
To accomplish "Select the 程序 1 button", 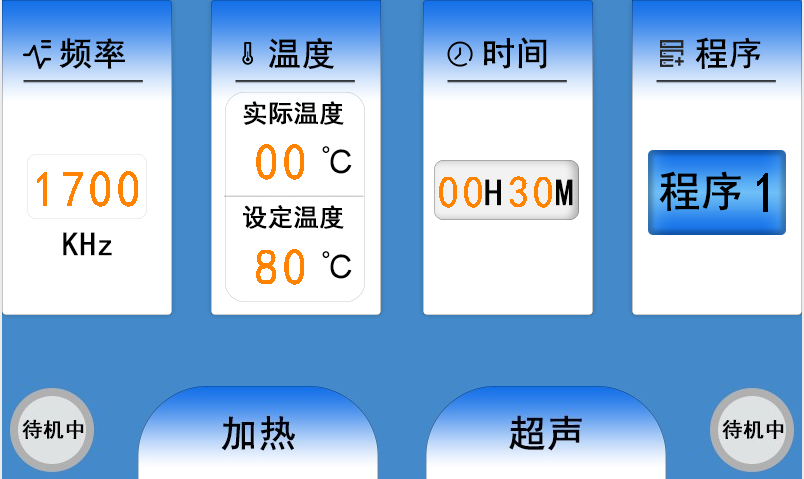I will click(x=716, y=192).
